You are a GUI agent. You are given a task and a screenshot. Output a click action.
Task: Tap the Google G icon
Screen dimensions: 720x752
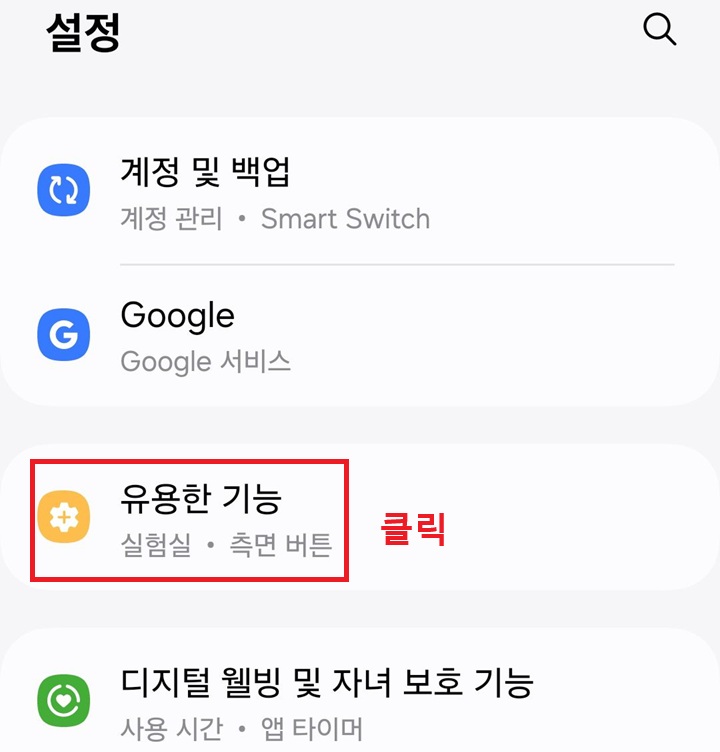coord(63,334)
